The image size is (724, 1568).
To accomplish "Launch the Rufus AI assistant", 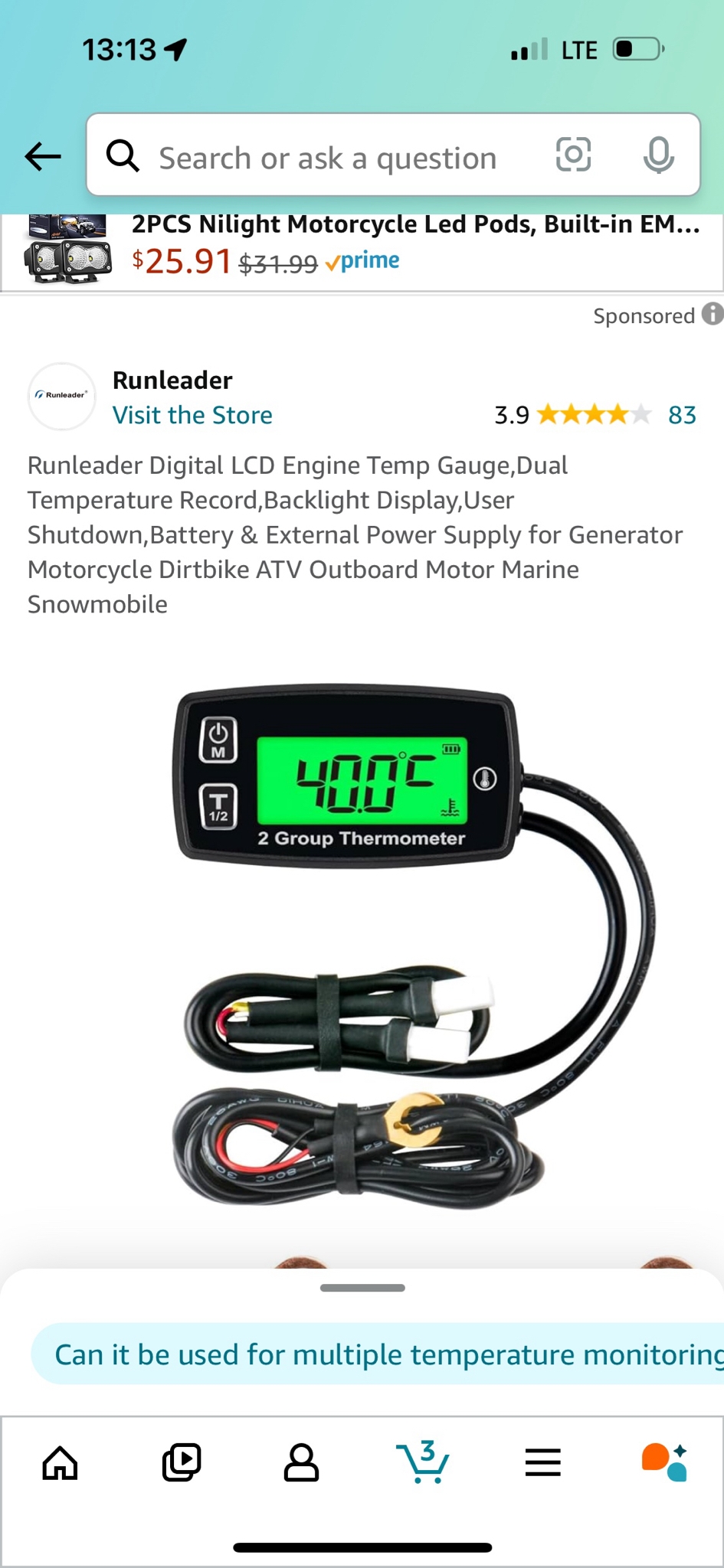I will click(x=663, y=1462).
